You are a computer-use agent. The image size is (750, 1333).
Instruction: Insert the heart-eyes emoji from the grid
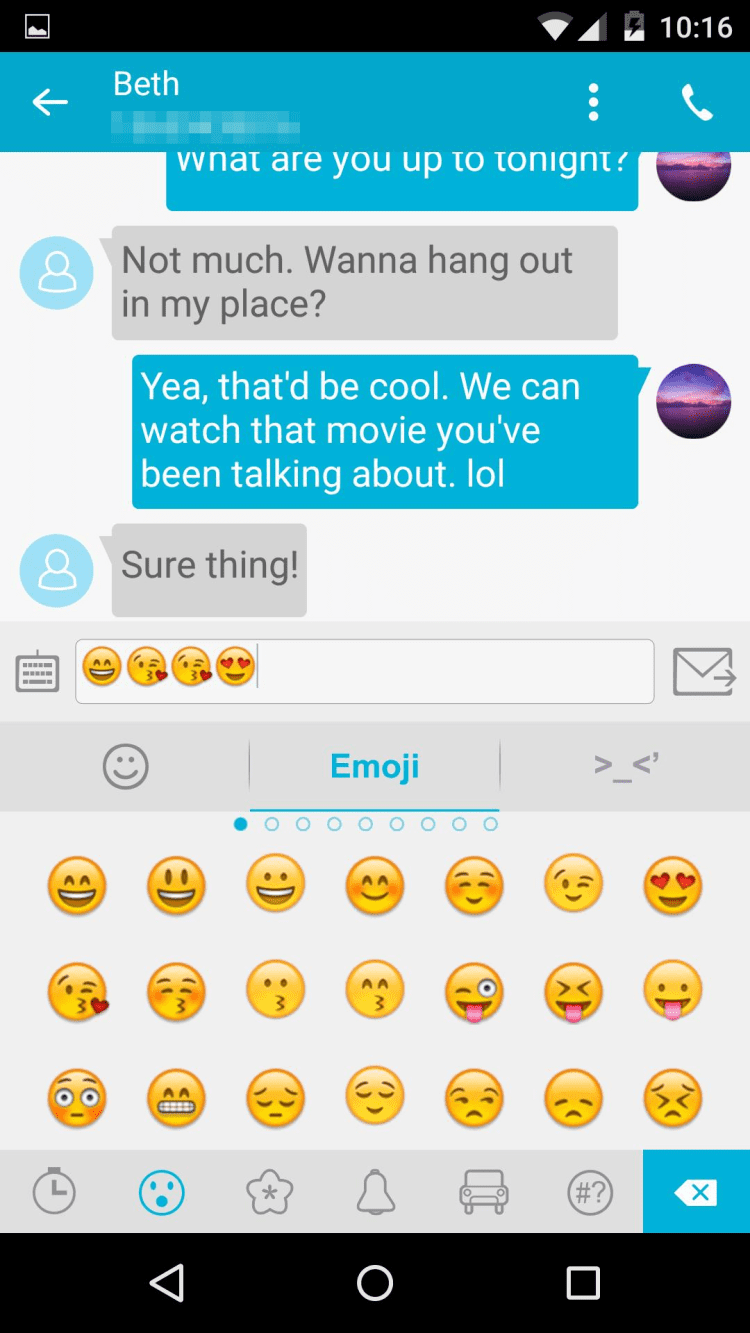673,886
